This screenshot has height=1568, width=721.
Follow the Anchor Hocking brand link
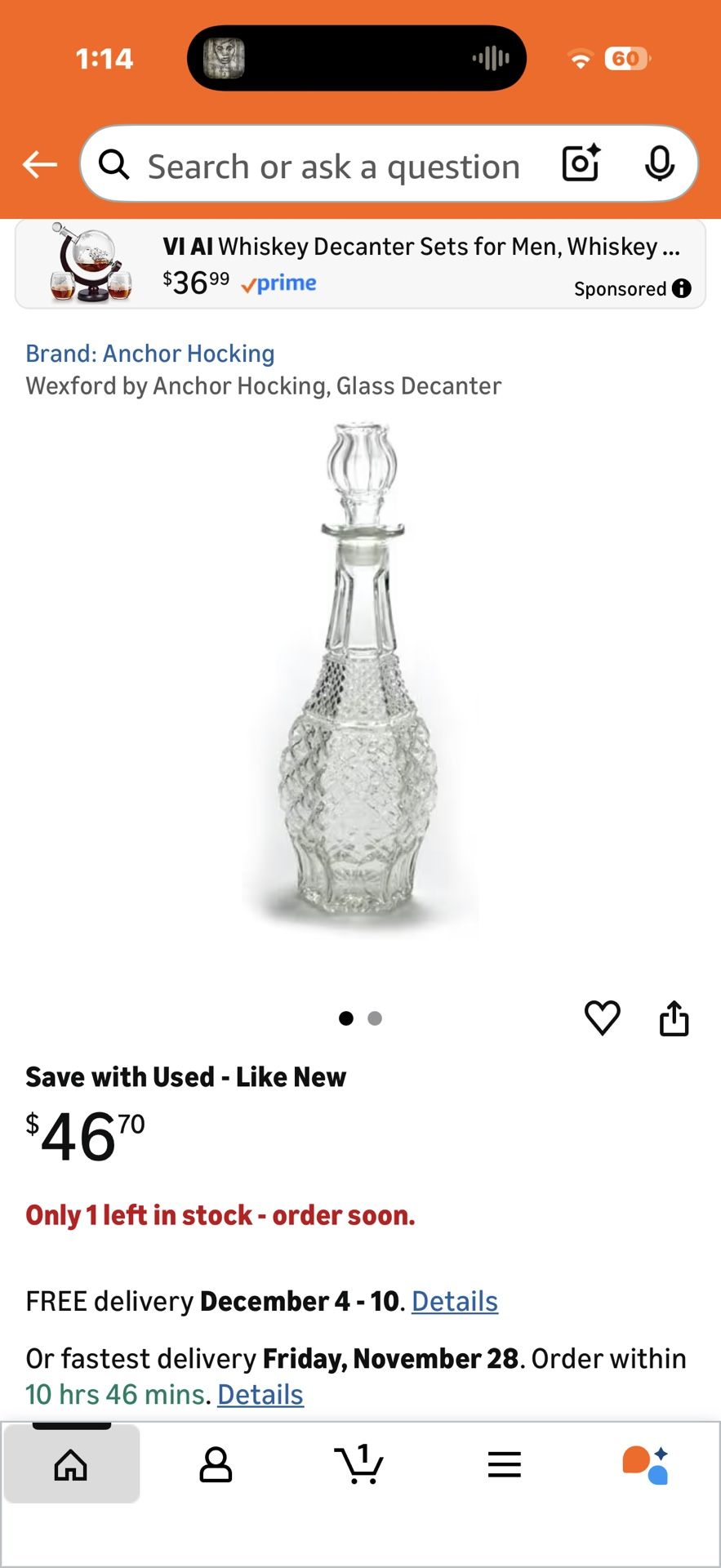150,353
